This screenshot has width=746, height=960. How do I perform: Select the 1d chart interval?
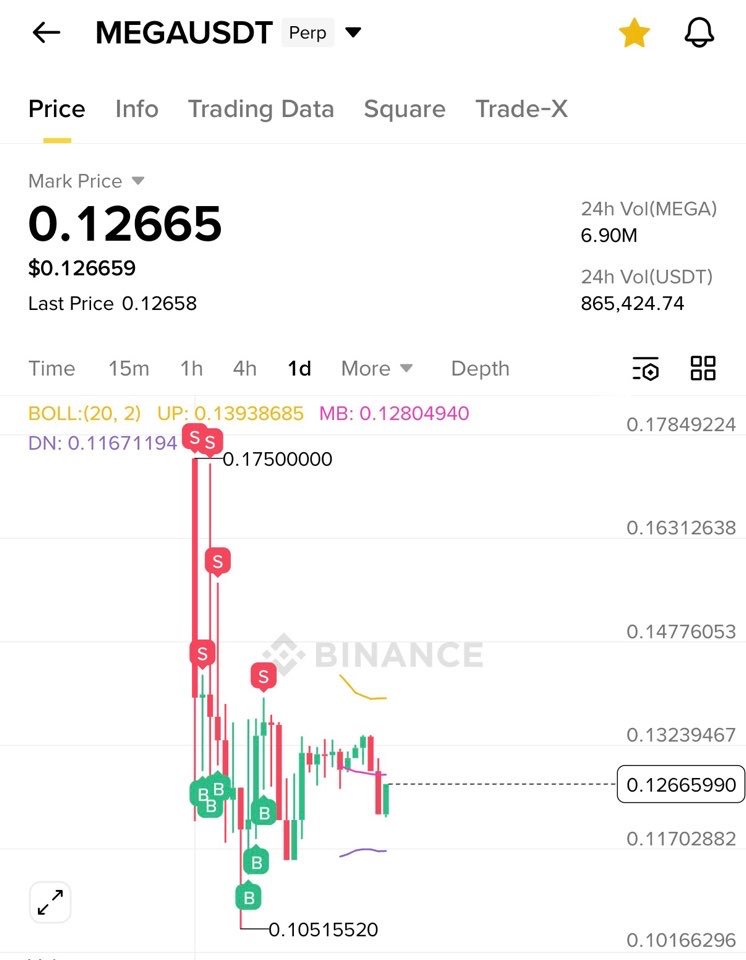click(x=299, y=368)
